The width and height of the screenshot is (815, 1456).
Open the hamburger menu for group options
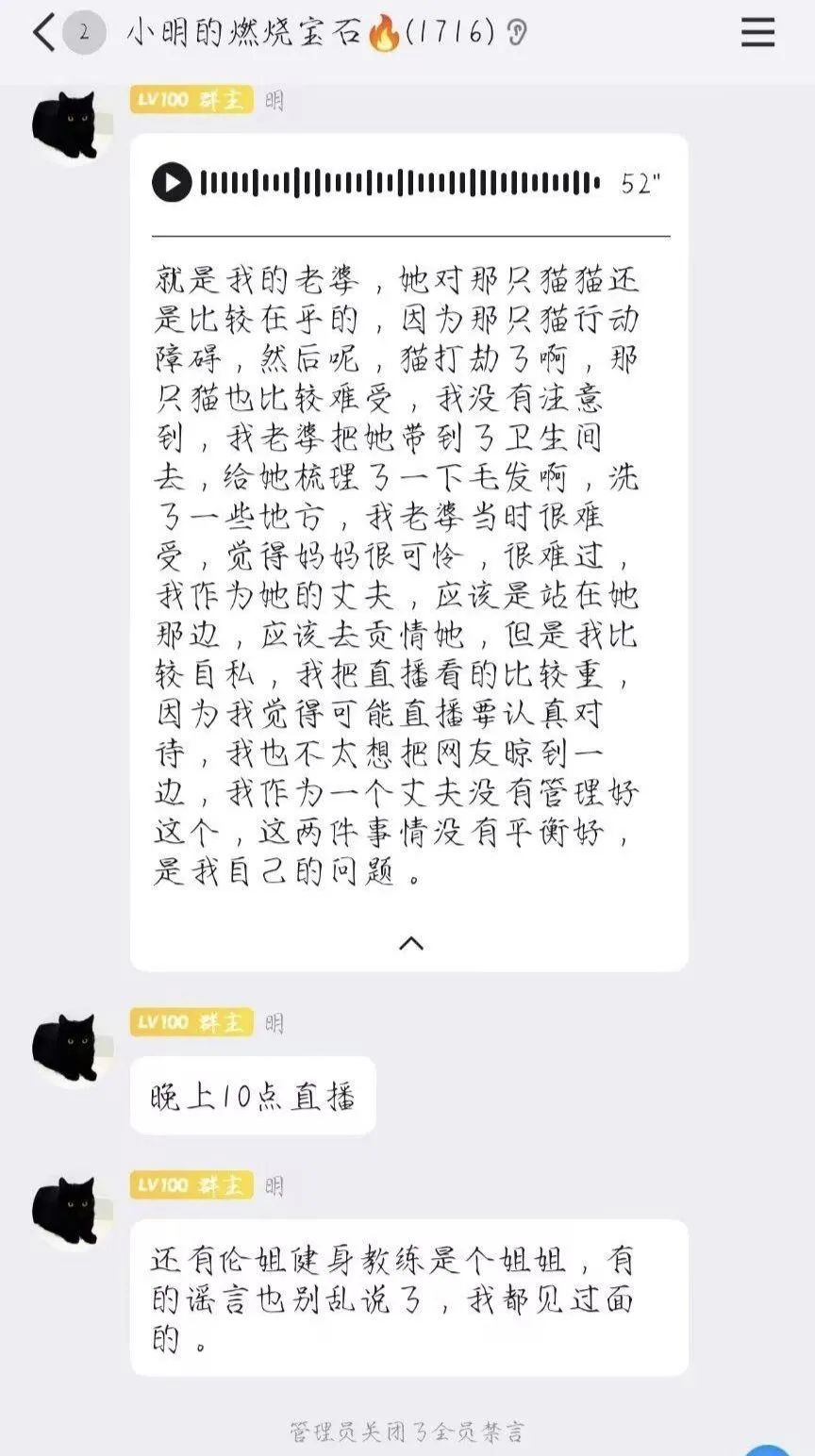pos(757,33)
